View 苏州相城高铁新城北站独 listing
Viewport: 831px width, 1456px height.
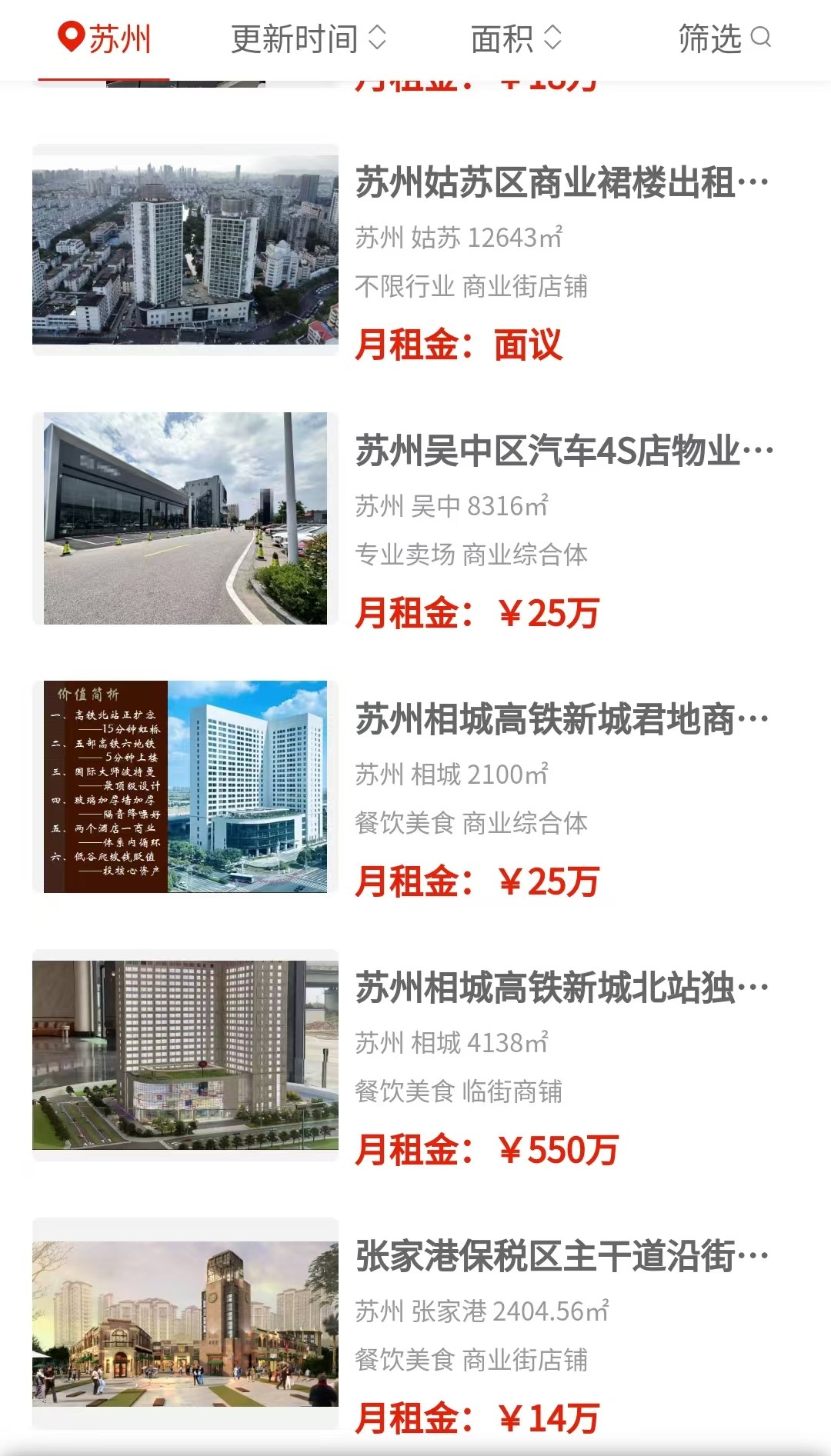coord(415,1055)
